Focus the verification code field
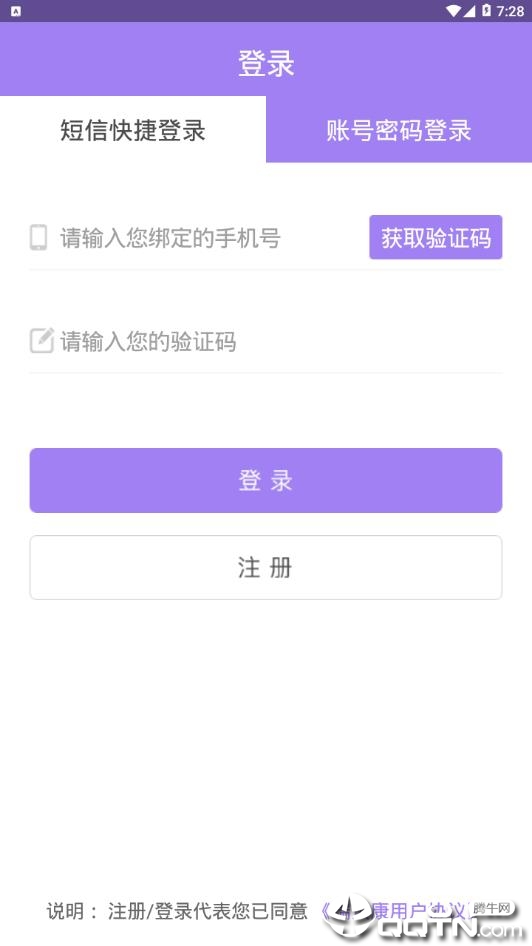532x946 pixels. [265, 341]
